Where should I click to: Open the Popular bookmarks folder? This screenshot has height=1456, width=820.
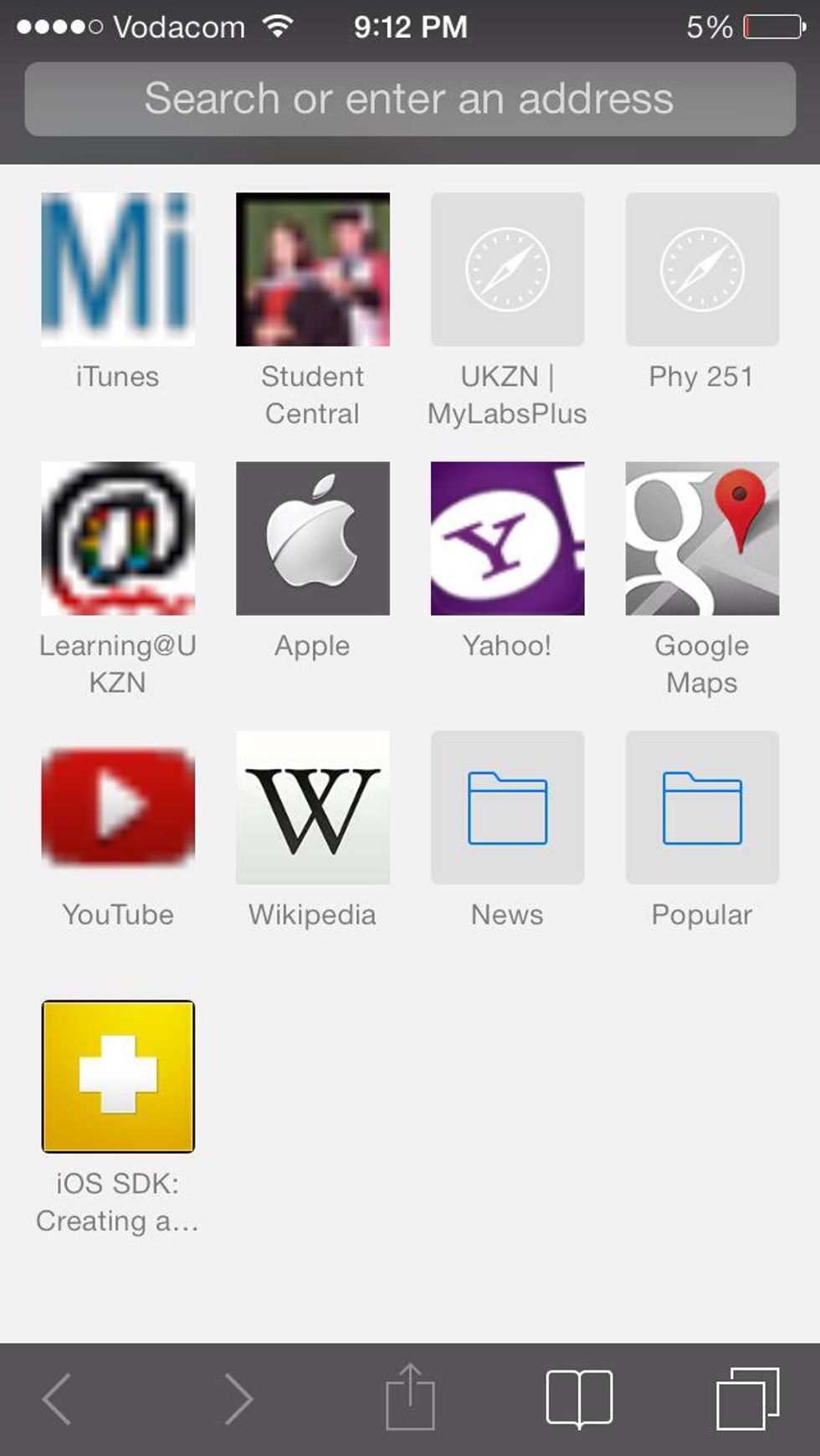[x=702, y=807]
